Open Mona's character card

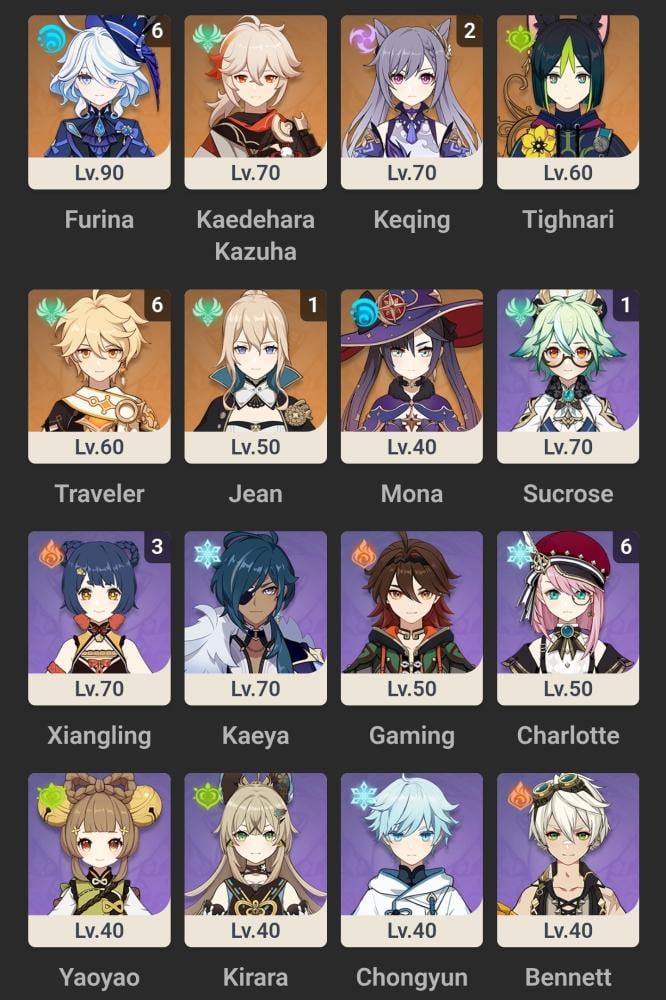coord(411,375)
